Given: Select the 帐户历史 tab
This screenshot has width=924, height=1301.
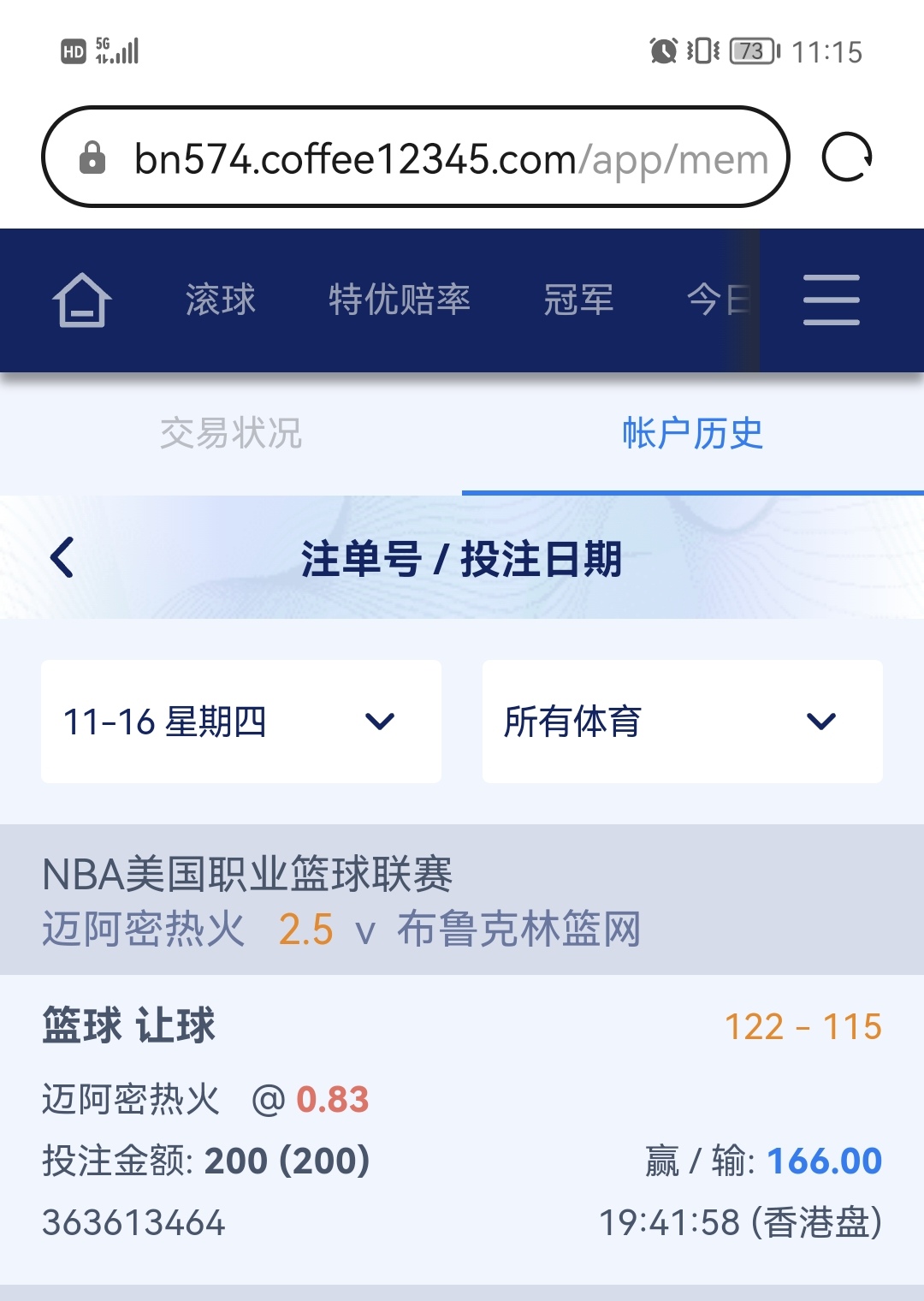Looking at the screenshot, I should 692,433.
